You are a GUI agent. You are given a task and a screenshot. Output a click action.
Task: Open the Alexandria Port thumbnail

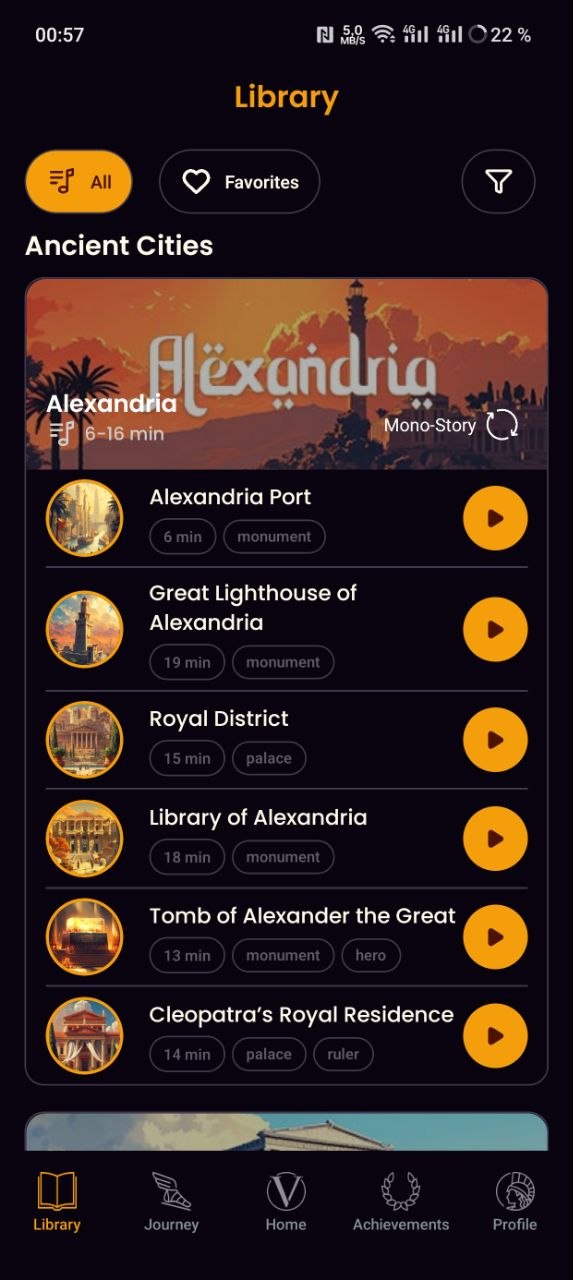pos(85,518)
